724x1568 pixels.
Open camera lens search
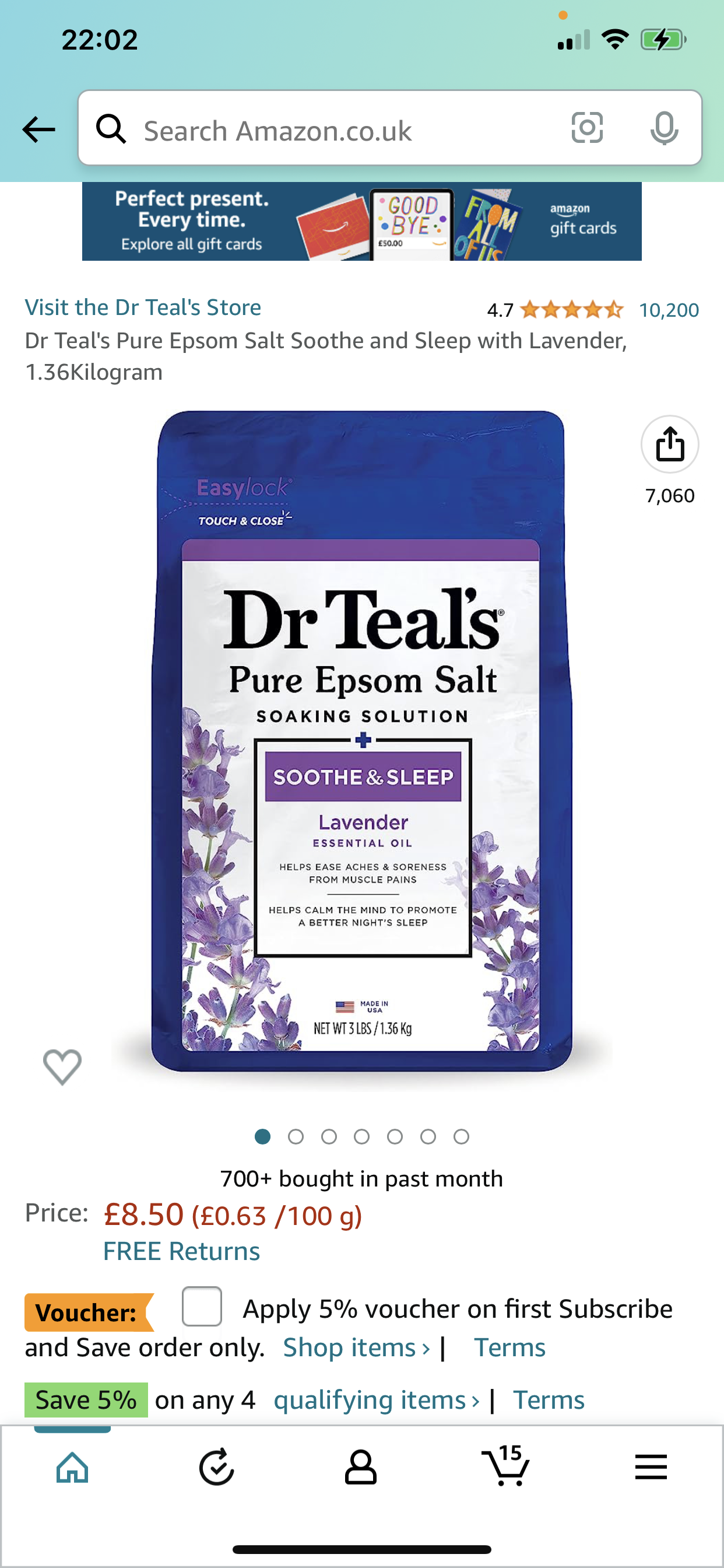tap(587, 128)
